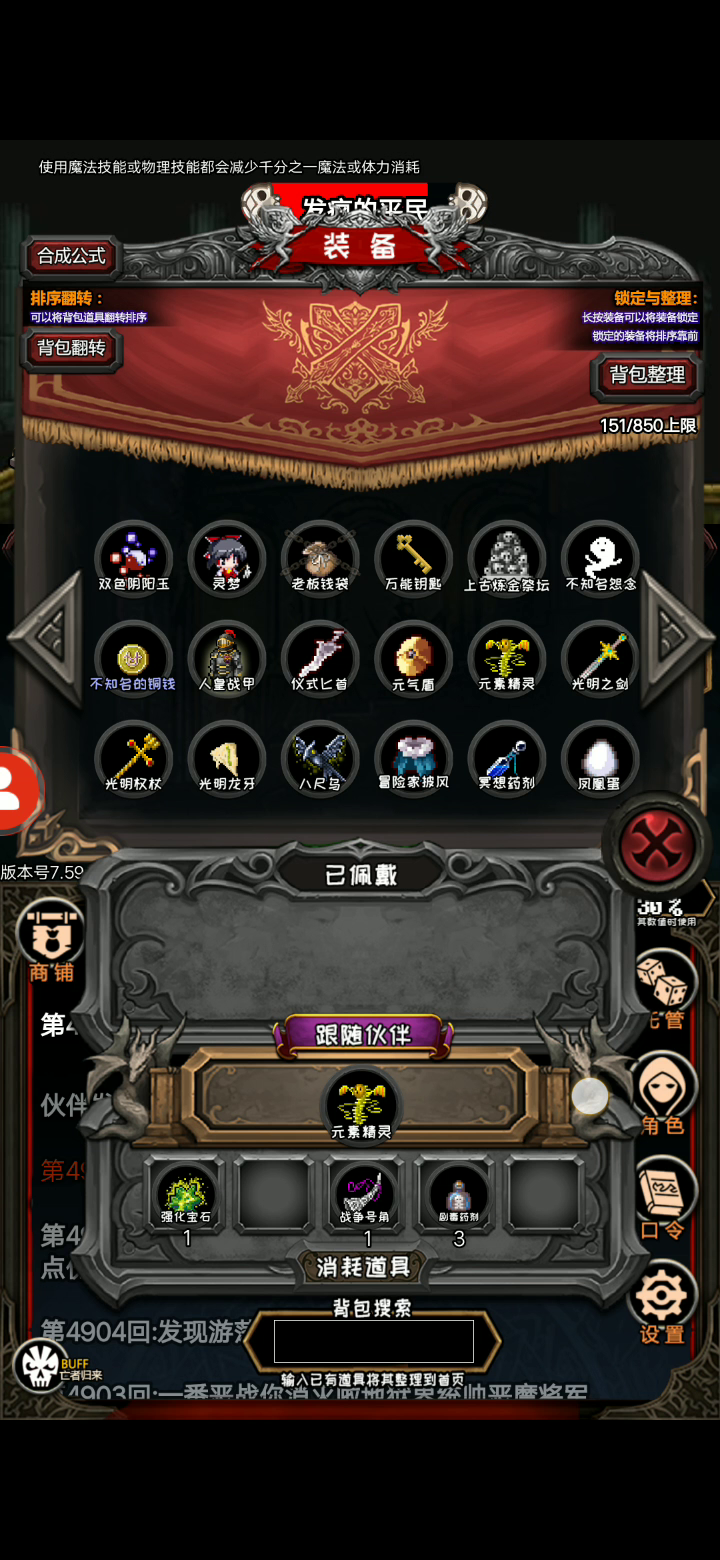Screen dimensions: 720x1560
Task: Select the 光明之剑 sword
Action: tap(600, 658)
